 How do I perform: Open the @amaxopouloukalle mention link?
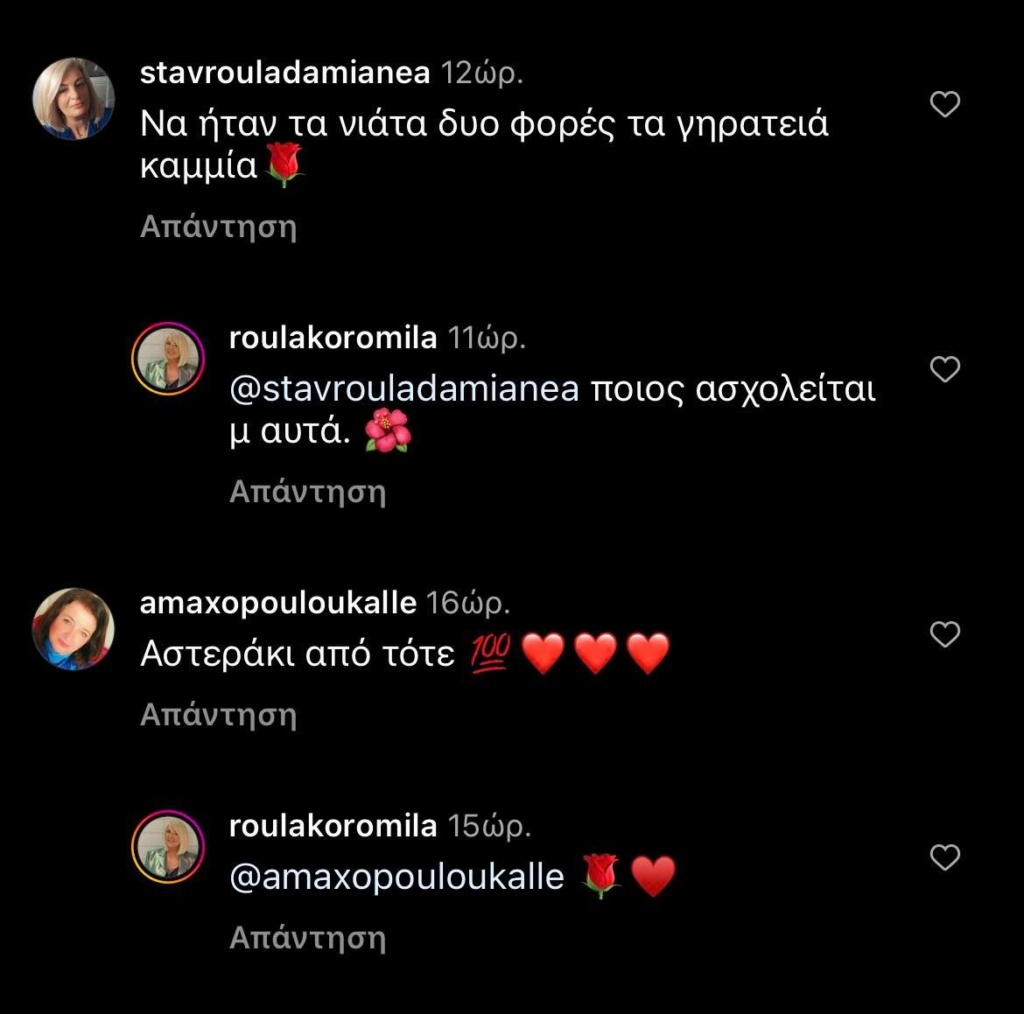397,877
